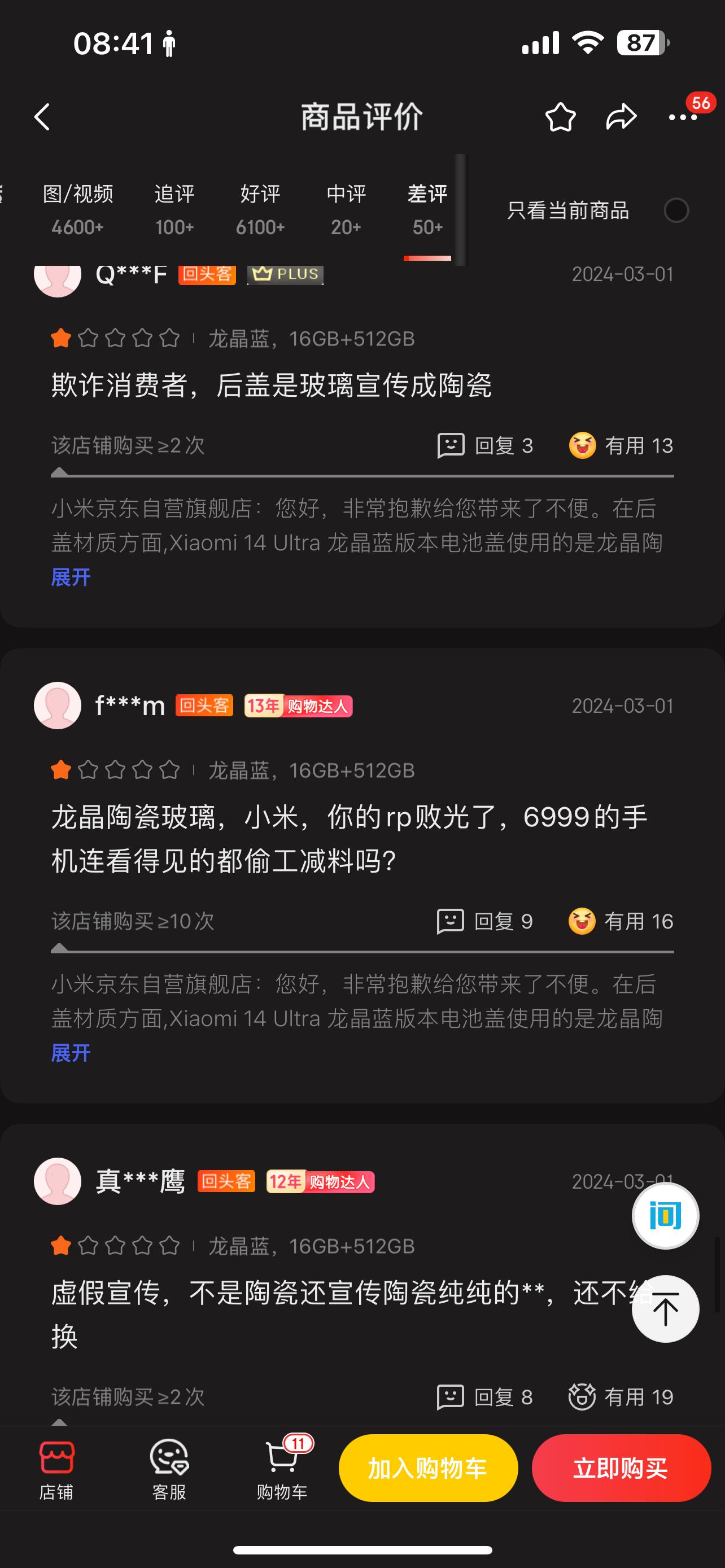
Task: Go back from the 商品评价 page
Action: pos(42,117)
